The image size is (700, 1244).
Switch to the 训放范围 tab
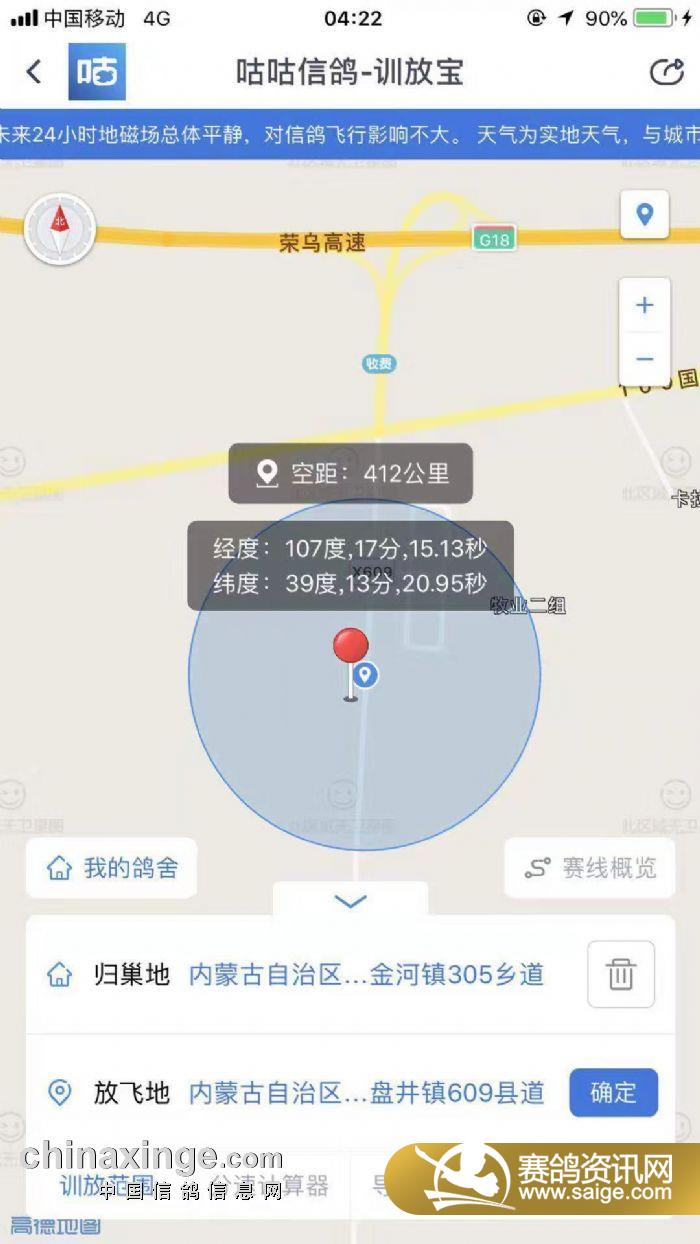pyautogui.click(x=107, y=1186)
